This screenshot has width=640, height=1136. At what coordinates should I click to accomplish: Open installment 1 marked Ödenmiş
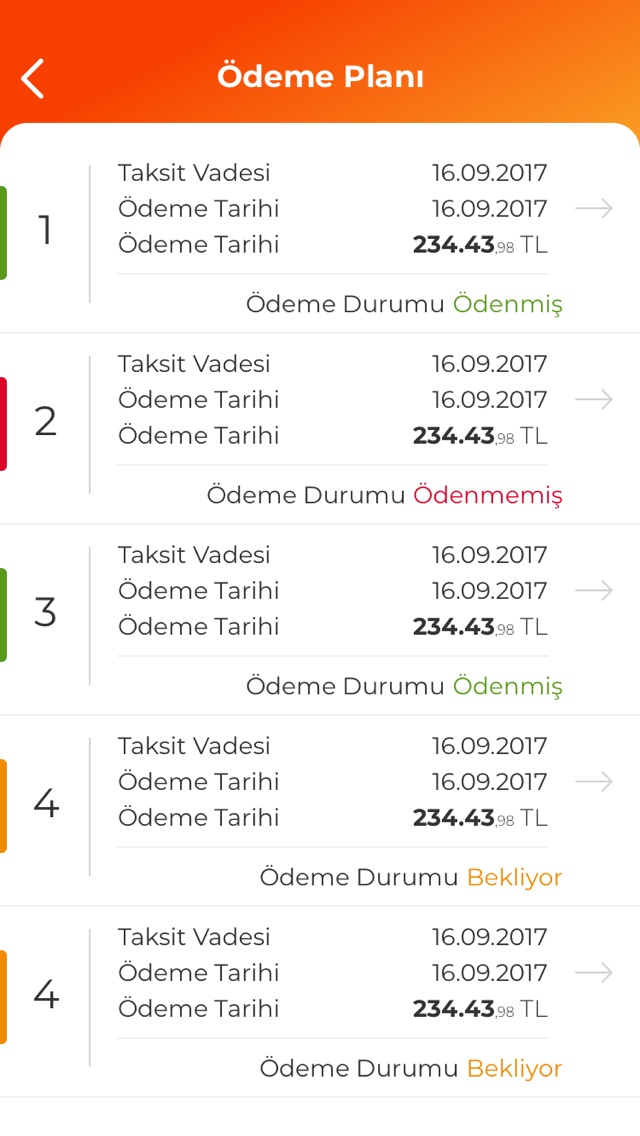click(594, 209)
